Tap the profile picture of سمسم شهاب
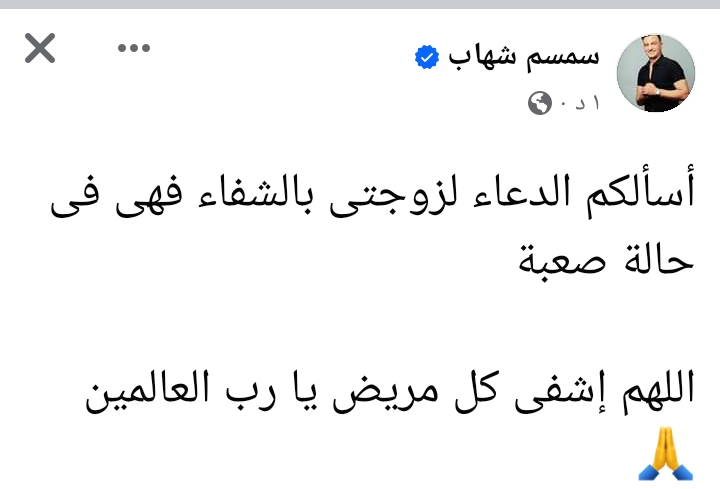Screen dimensions: 720x489 655,72
